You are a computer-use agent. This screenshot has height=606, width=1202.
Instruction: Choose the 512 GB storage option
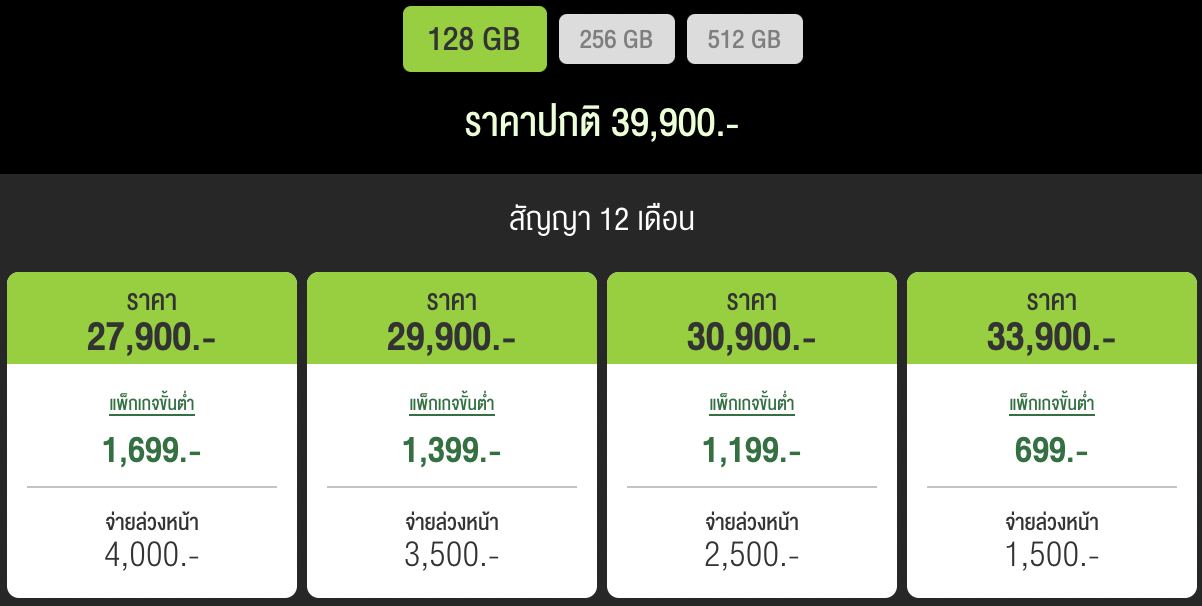(x=744, y=40)
